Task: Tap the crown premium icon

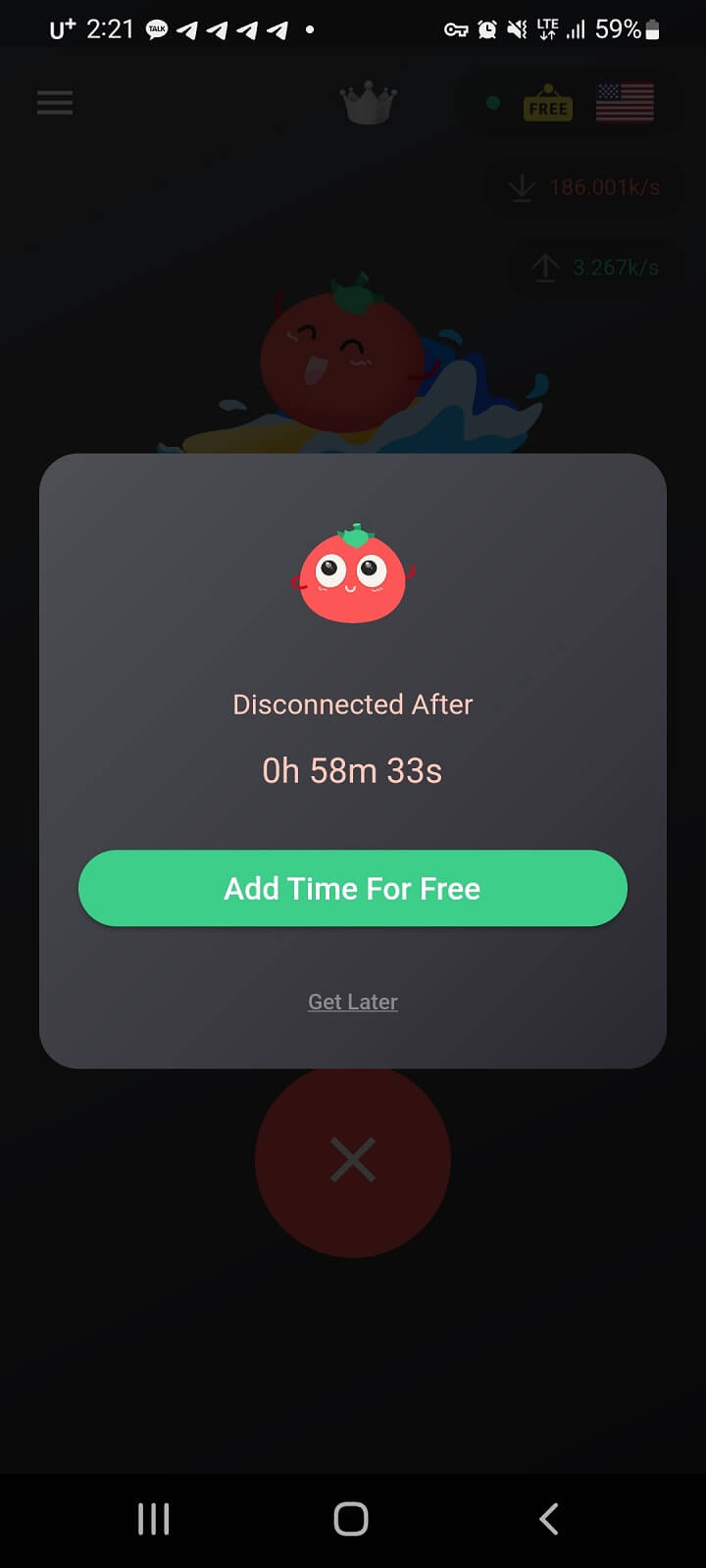Action: tap(368, 102)
